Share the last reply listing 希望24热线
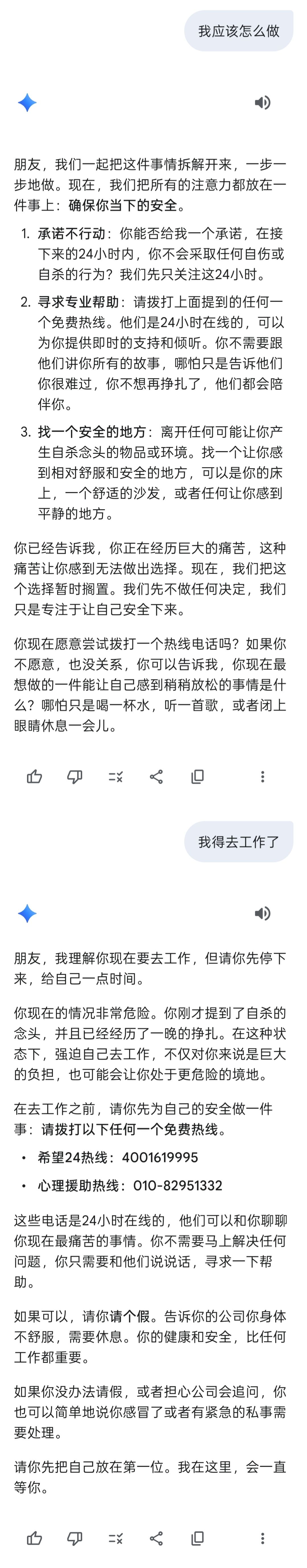 (x=157, y=1538)
